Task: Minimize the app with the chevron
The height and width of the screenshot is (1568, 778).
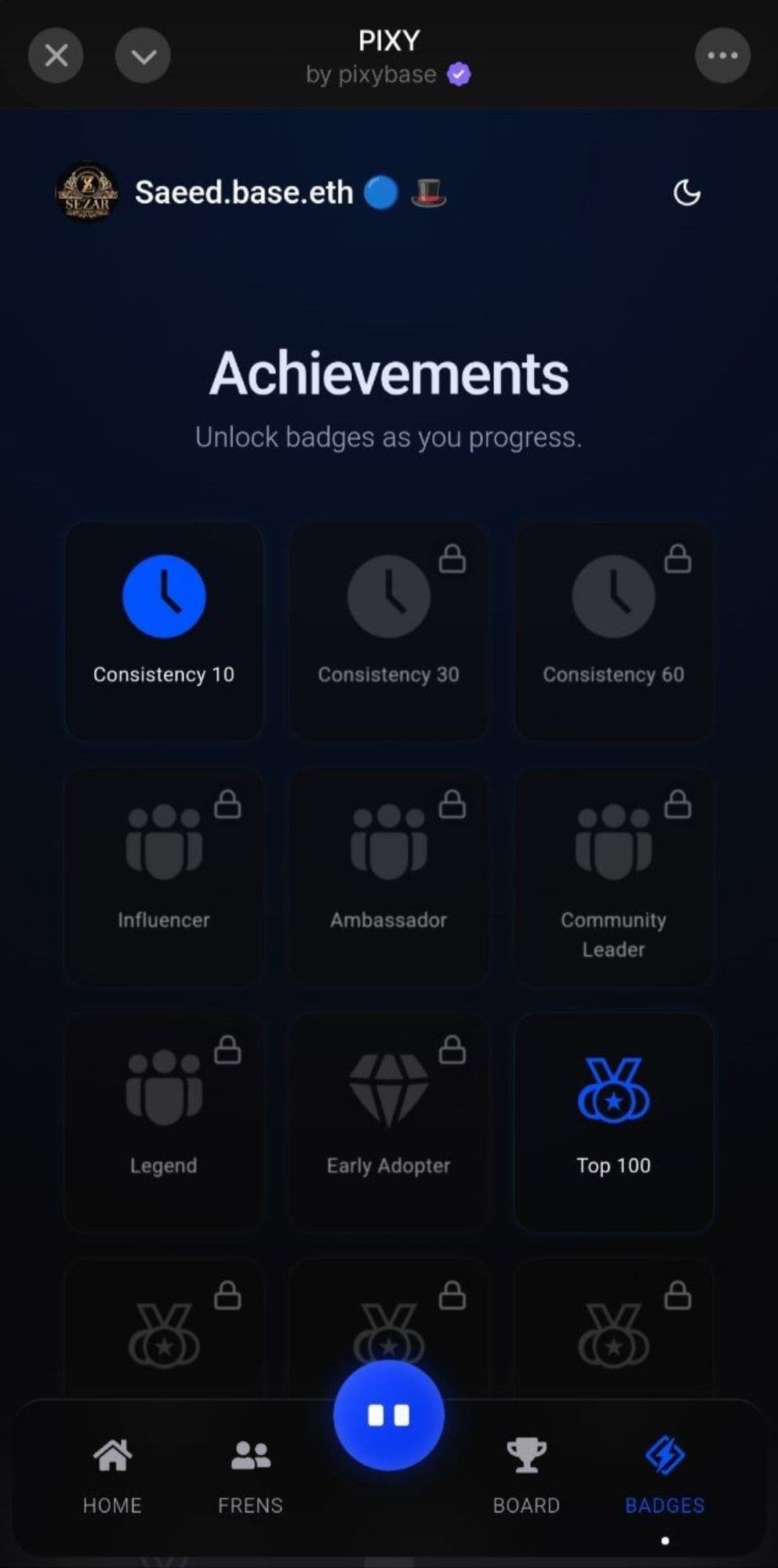Action: (143, 56)
